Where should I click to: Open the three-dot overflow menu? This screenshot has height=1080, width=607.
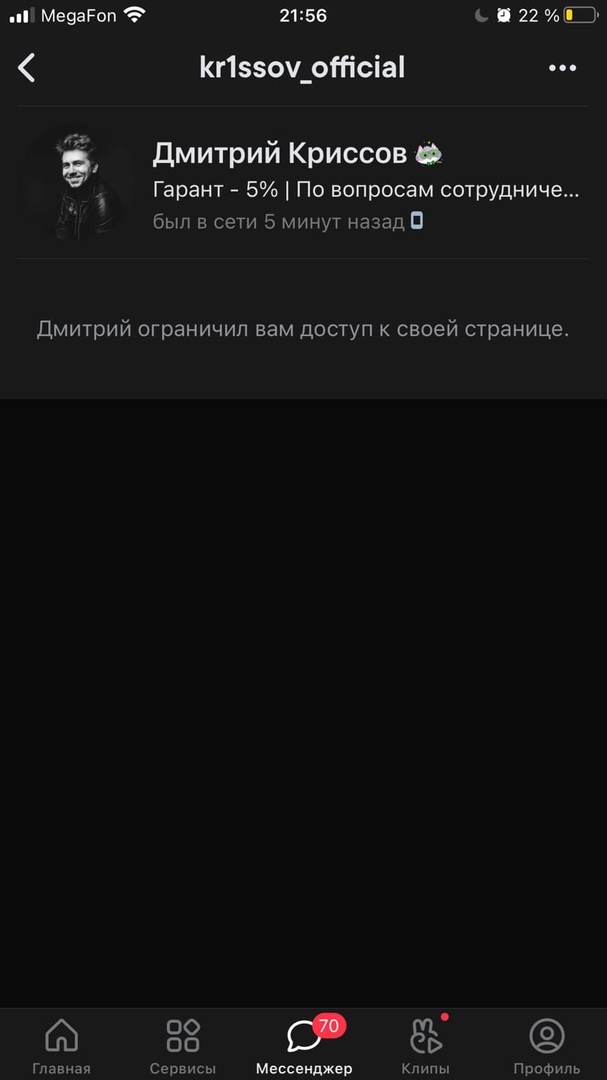click(563, 68)
